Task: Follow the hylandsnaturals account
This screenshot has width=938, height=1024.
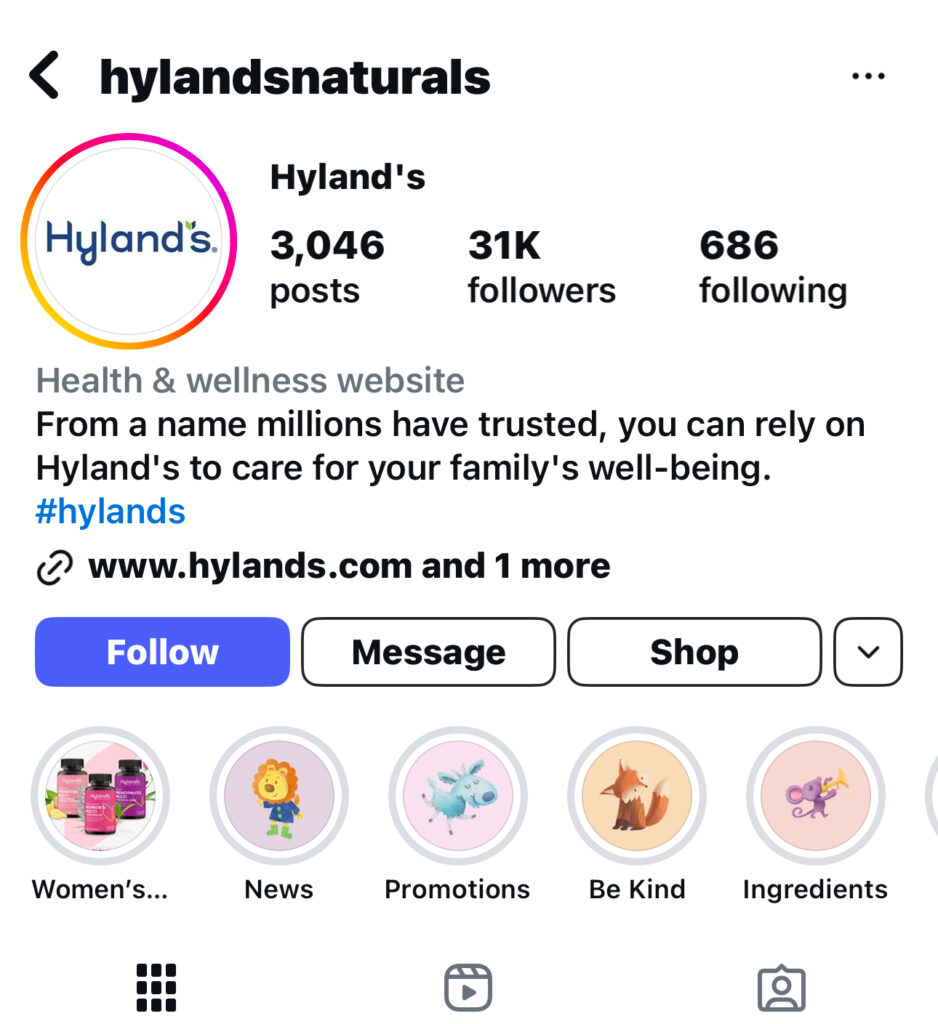Action: point(162,652)
